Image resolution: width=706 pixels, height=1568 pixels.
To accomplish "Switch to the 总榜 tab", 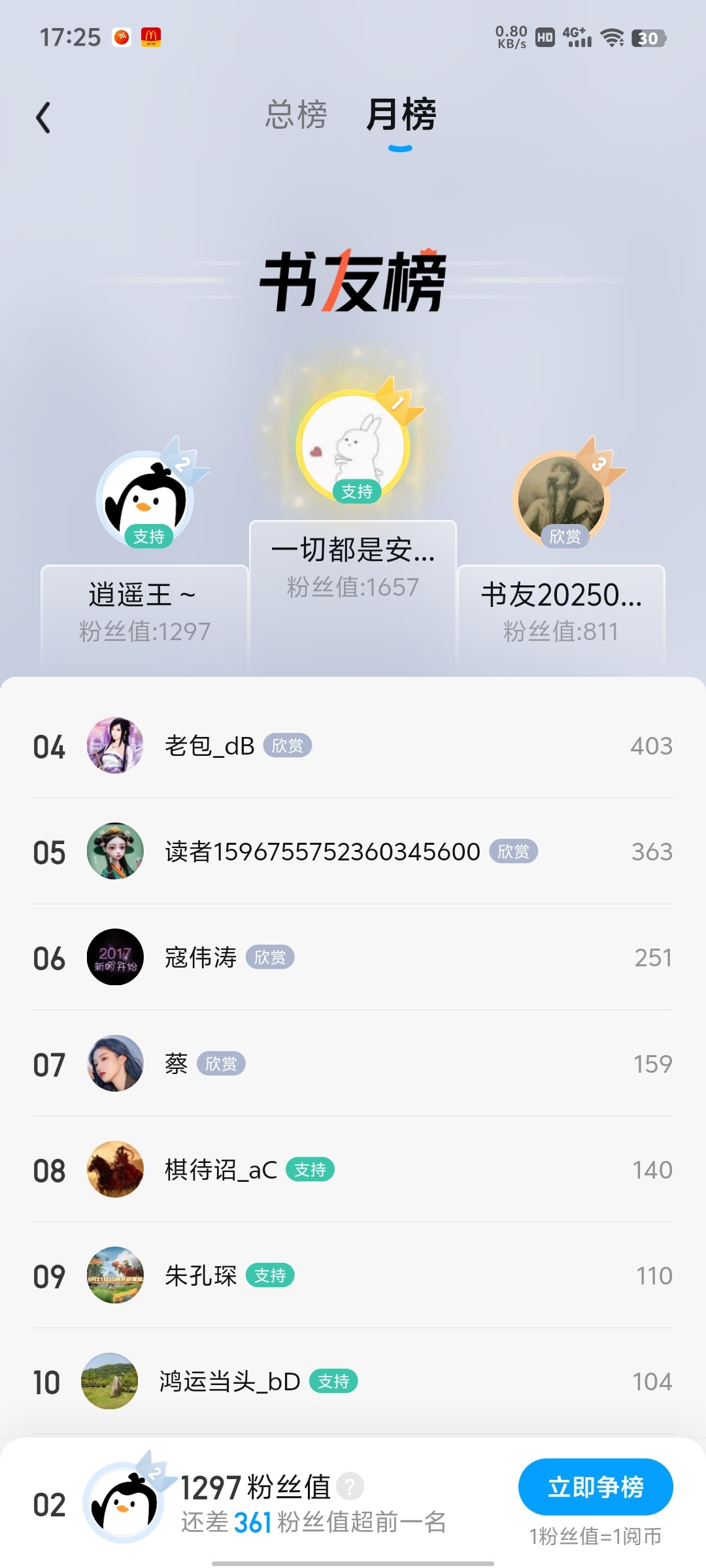I will click(296, 115).
